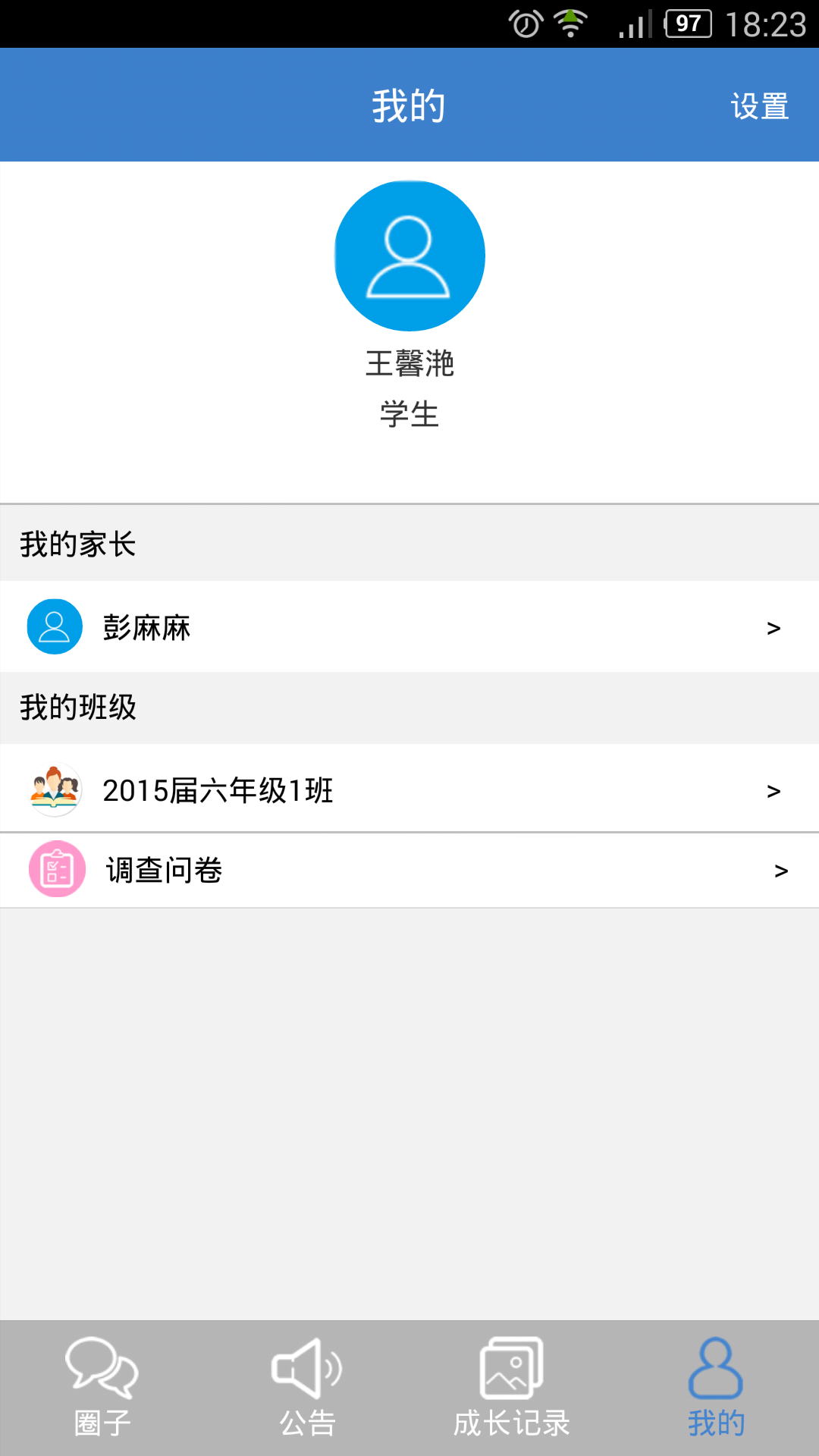Image resolution: width=819 pixels, height=1456 pixels.
Task: Tap 彭麻麻's blue avatar icon
Action: [x=54, y=627]
